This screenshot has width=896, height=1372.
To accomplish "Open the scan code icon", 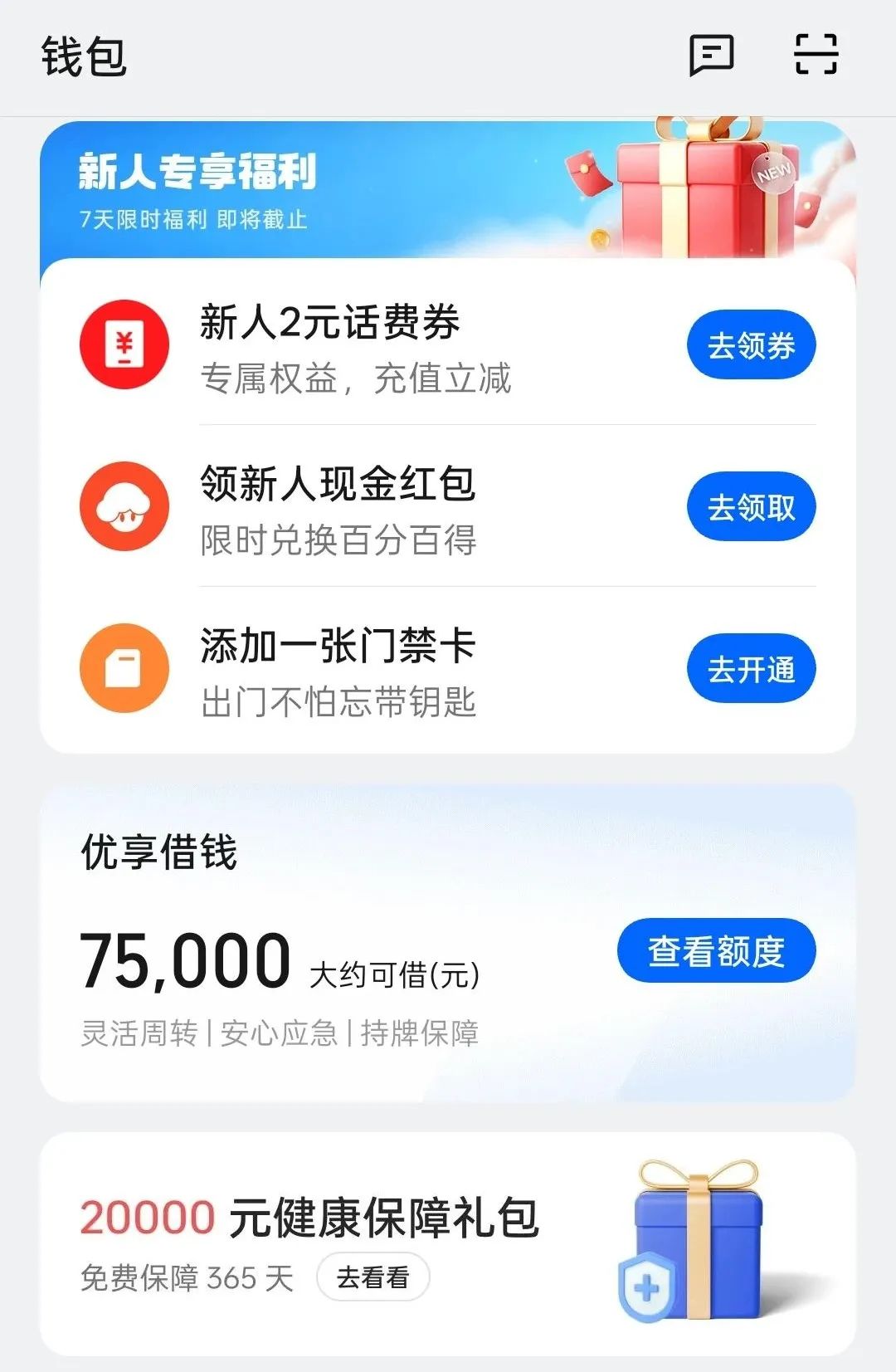I will (816, 55).
